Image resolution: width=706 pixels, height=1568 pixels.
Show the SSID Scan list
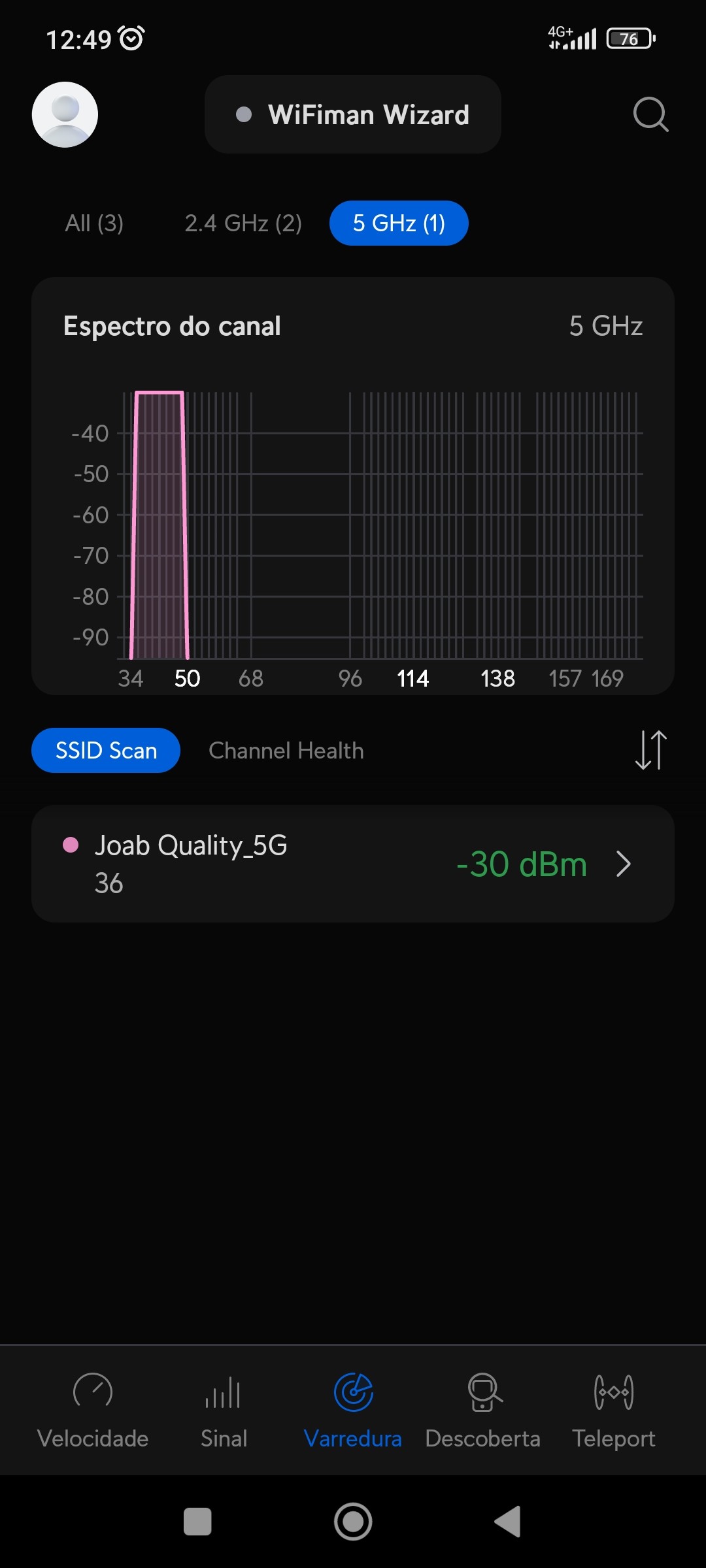[106, 751]
